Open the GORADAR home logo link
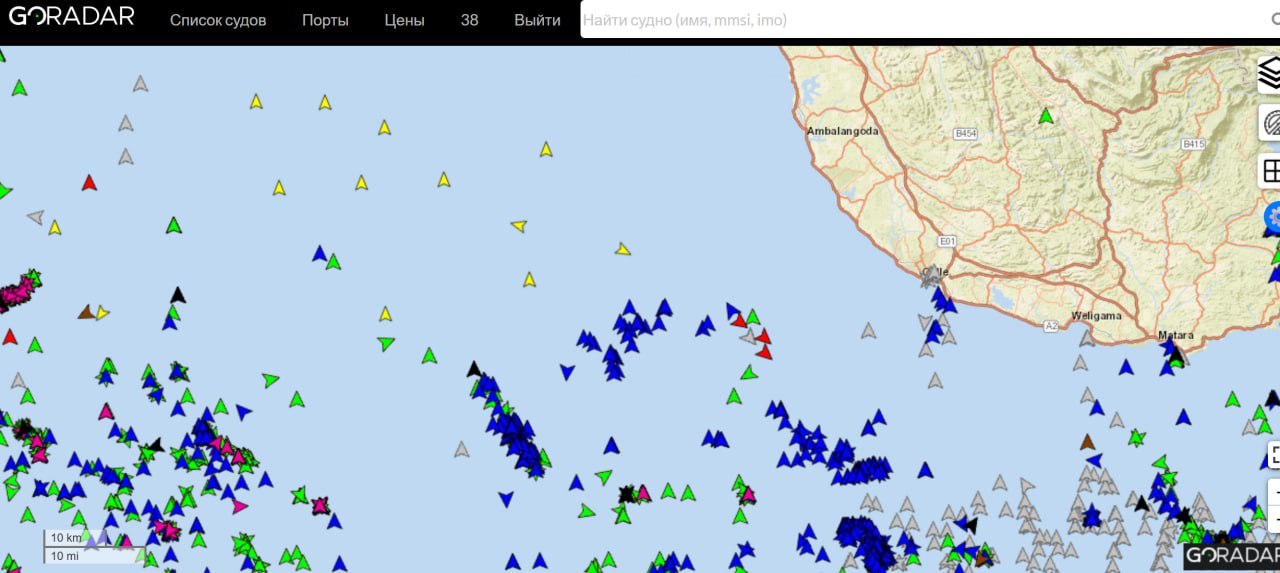 (x=72, y=17)
